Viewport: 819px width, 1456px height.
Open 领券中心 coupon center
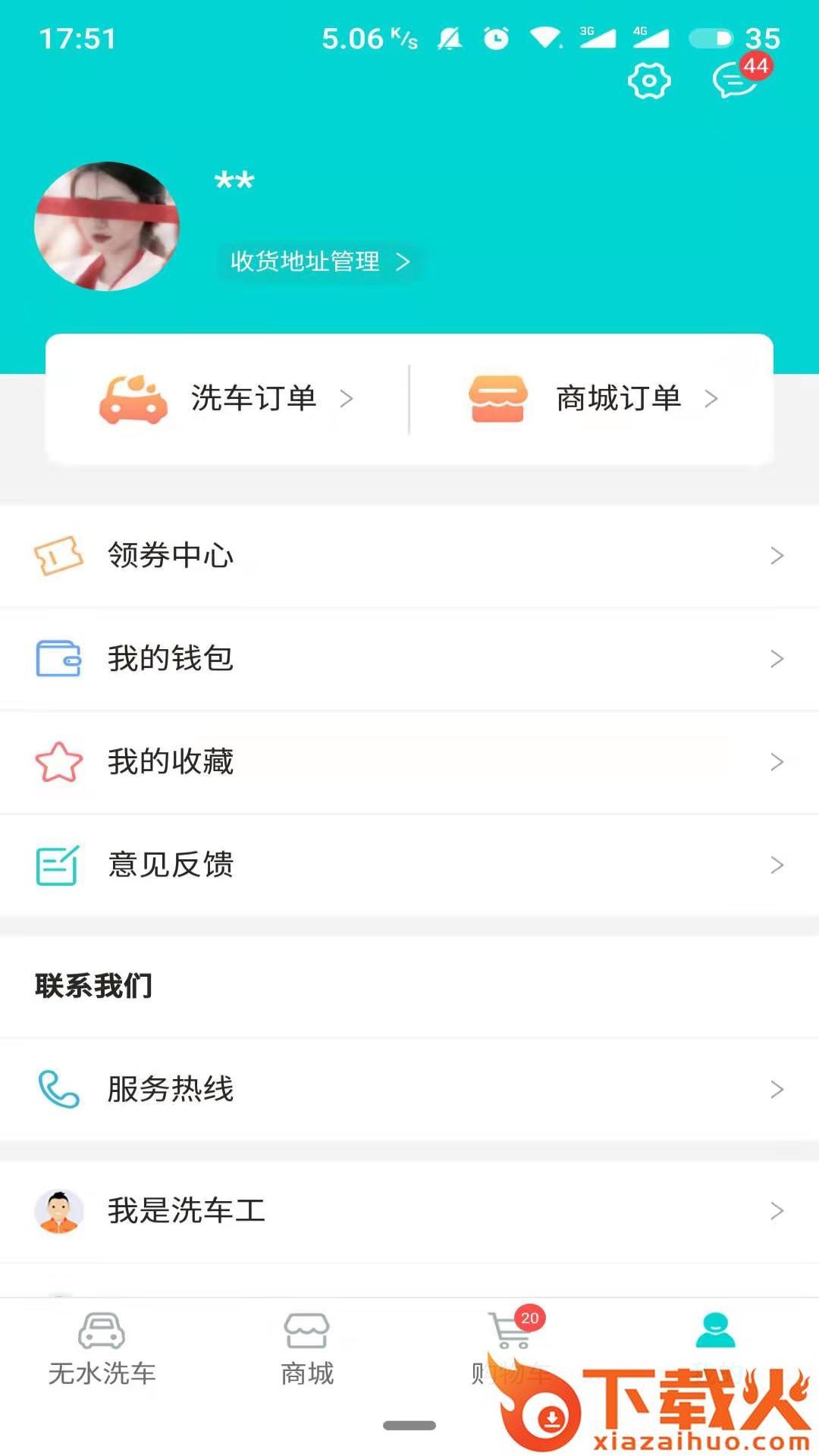[x=409, y=556]
